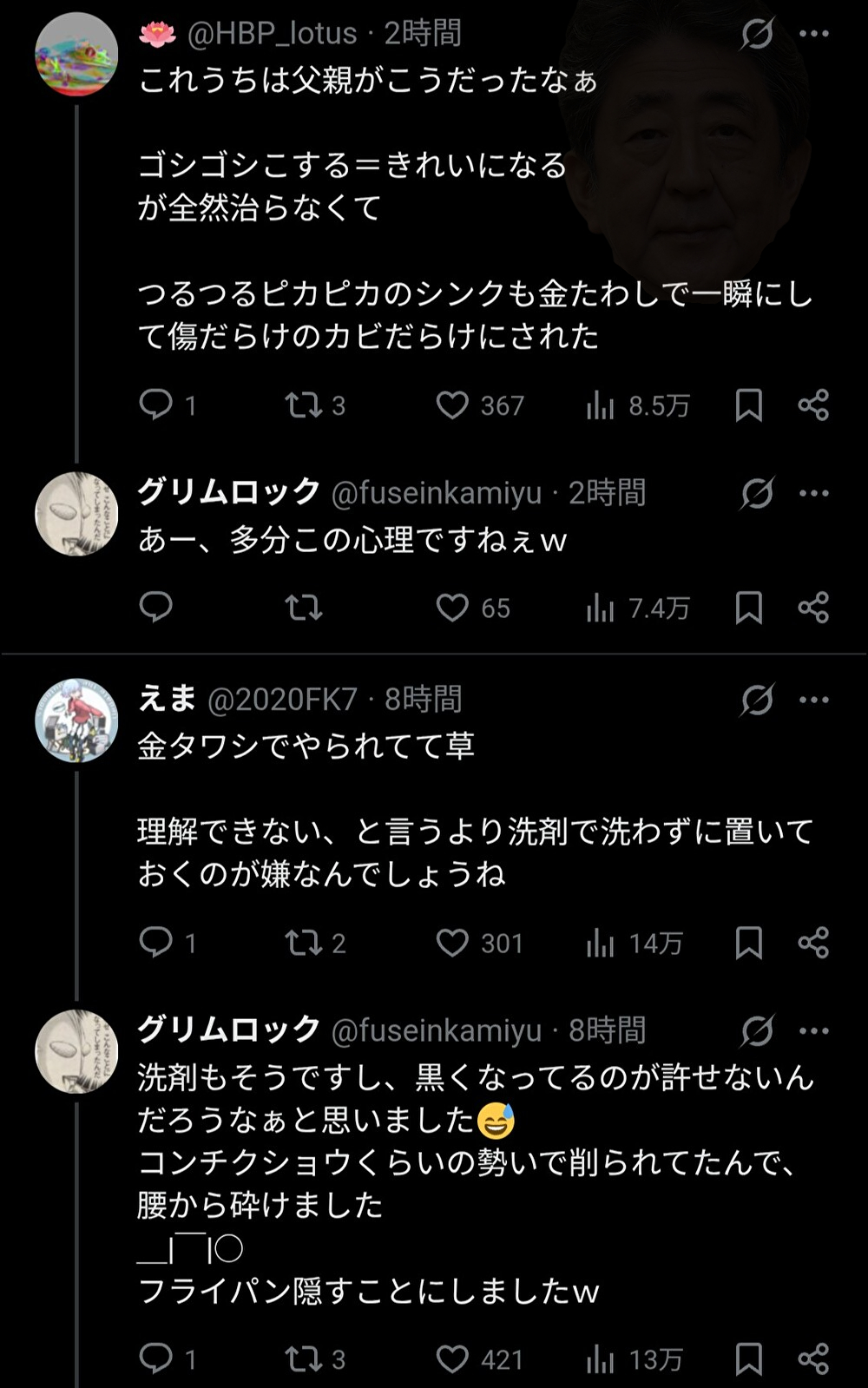Screen dimensions: 868x1388
Task: Share えま's post
Action: 813,943
